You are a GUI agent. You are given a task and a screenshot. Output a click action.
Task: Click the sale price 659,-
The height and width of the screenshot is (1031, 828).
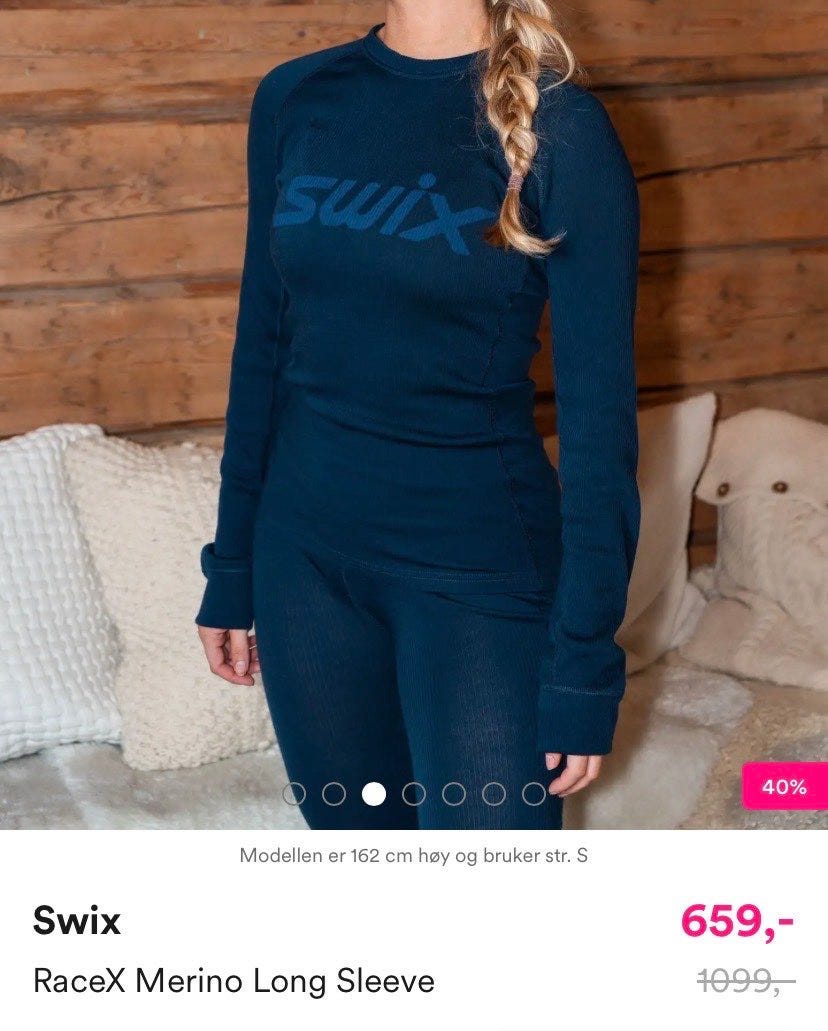pyautogui.click(x=738, y=921)
